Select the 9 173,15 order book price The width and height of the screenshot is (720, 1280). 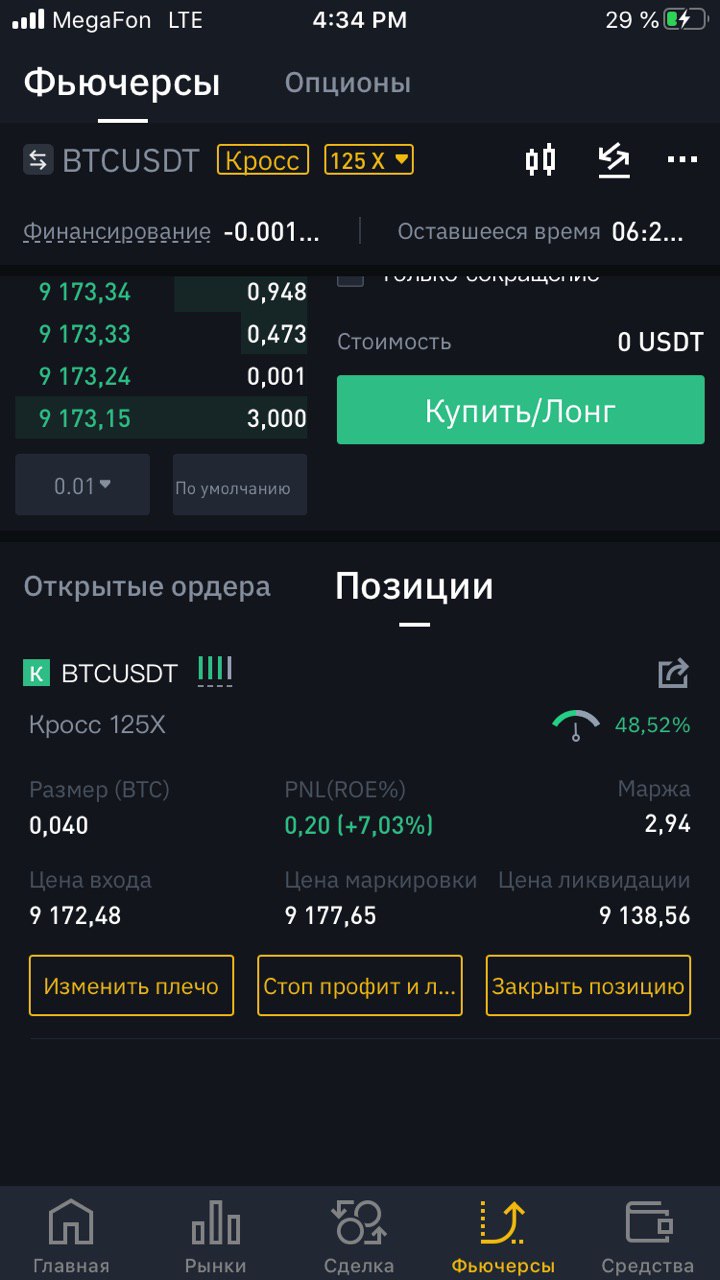[85, 418]
